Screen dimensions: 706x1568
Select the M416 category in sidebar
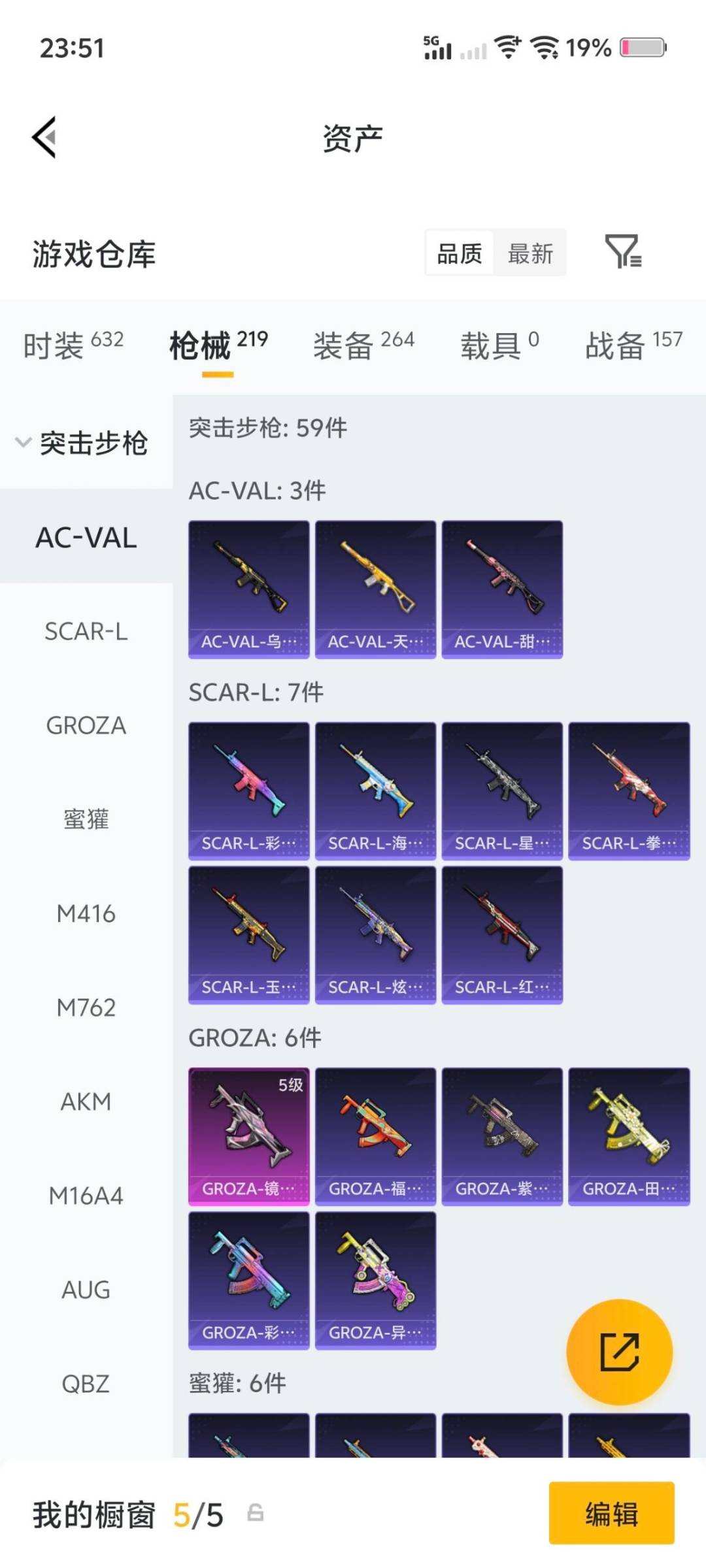(x=86, y=914)
